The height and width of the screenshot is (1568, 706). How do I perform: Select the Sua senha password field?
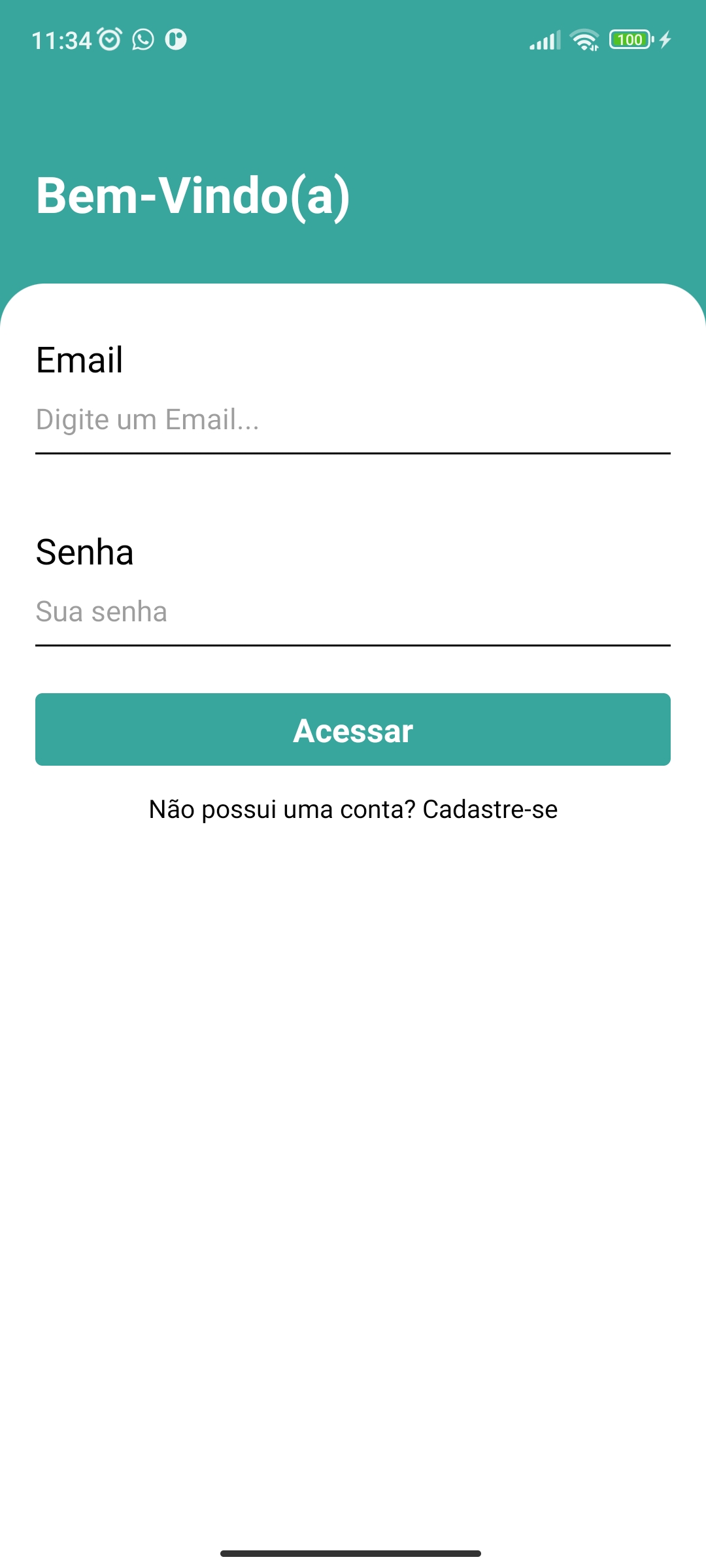pos(353,613)
